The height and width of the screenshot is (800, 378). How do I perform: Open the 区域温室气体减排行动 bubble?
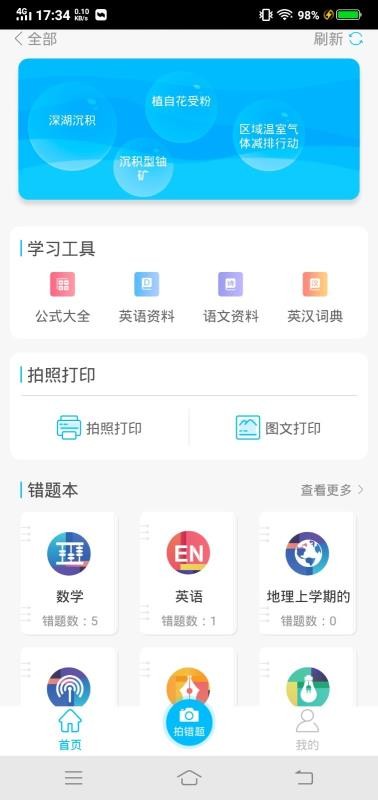pos(269,135)
